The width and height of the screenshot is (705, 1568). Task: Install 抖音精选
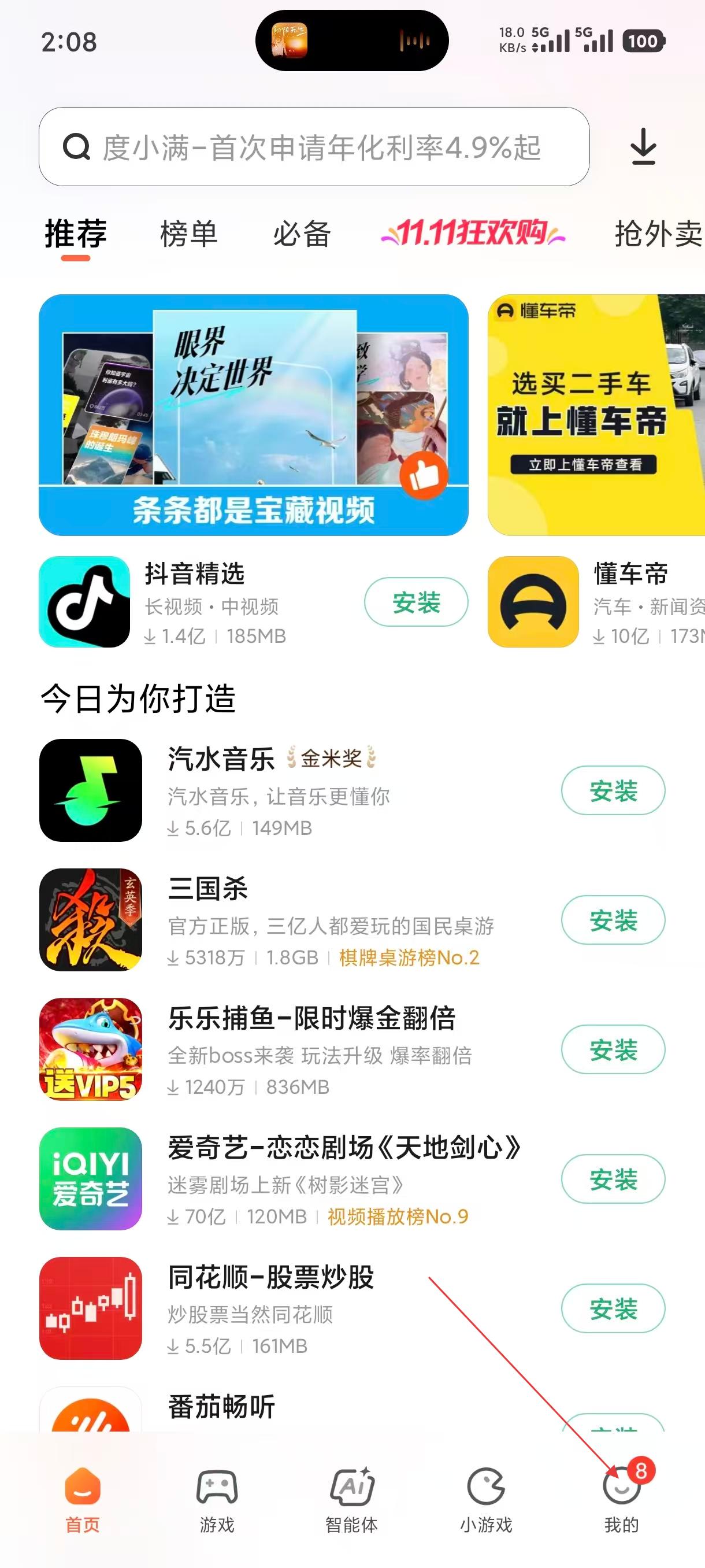(416, 602)
